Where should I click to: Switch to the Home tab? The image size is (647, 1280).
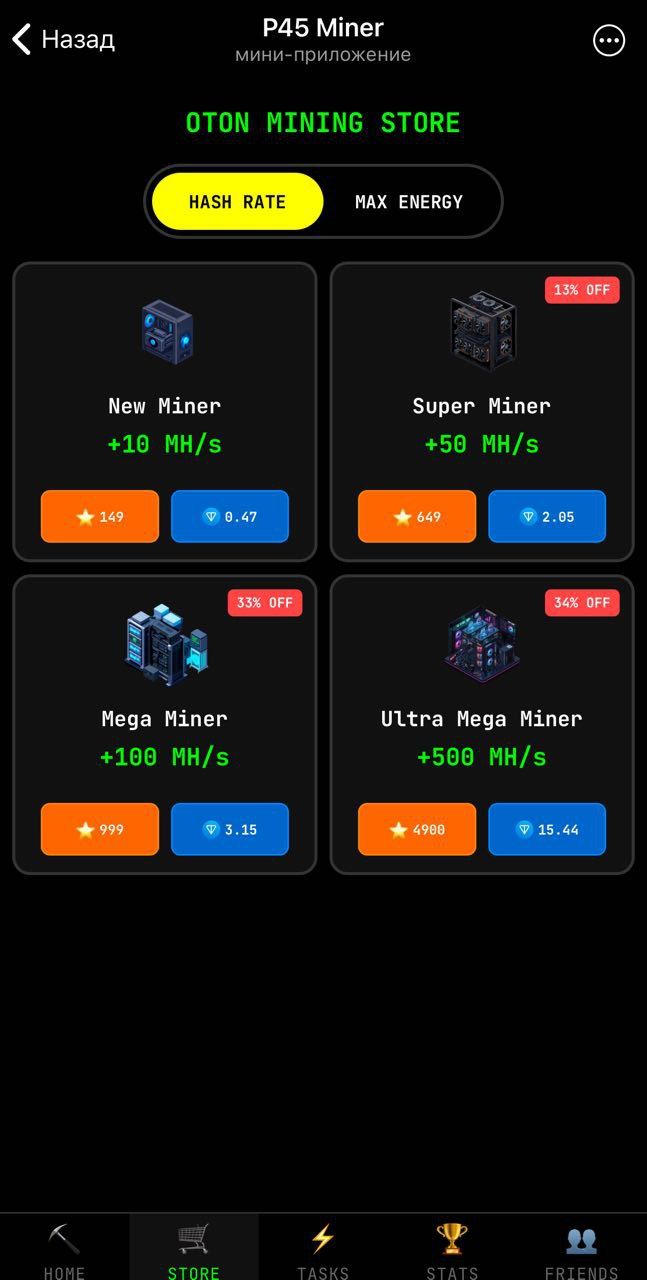click(64, 1250)
